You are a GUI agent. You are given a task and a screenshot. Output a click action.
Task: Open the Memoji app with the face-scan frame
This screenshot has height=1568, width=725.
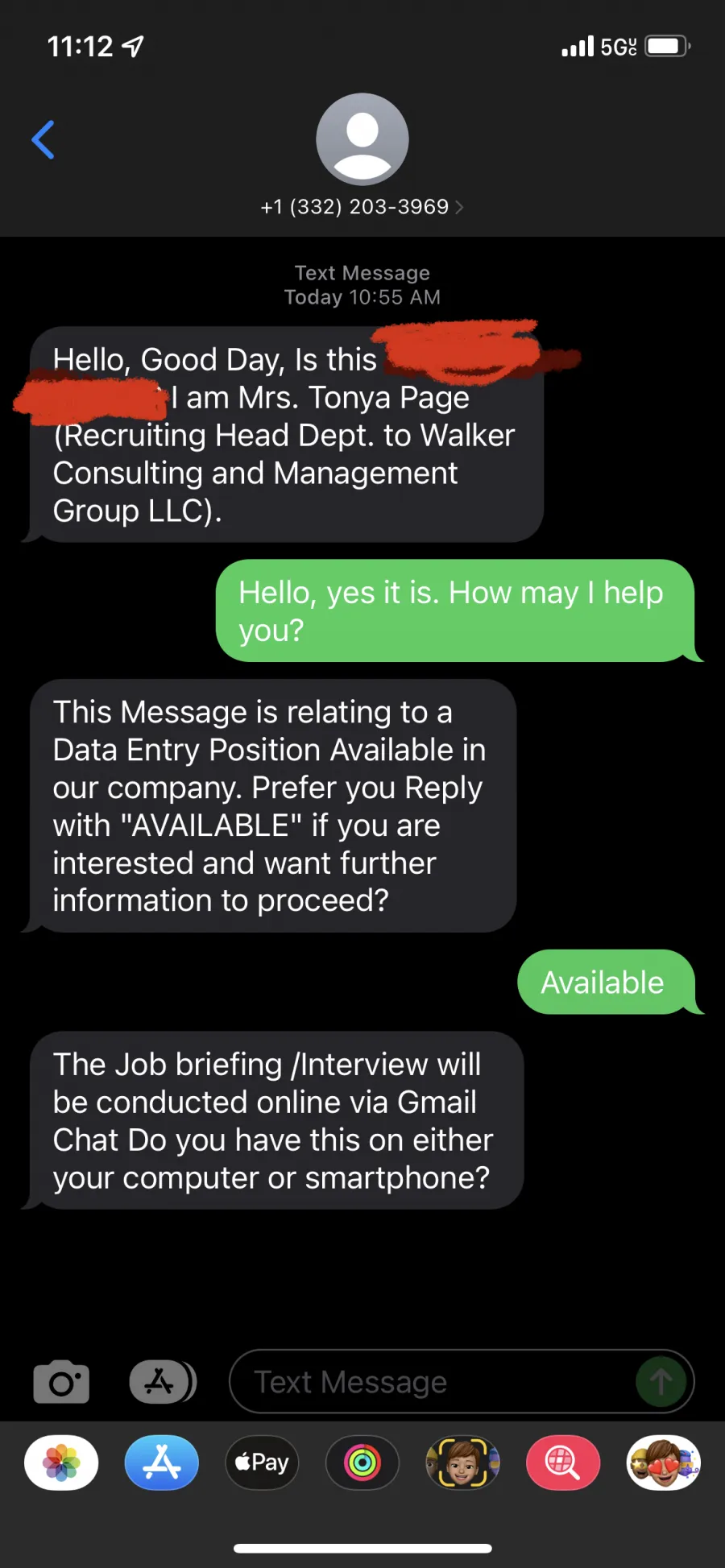pyautogui.click(x=462, y=1463)
